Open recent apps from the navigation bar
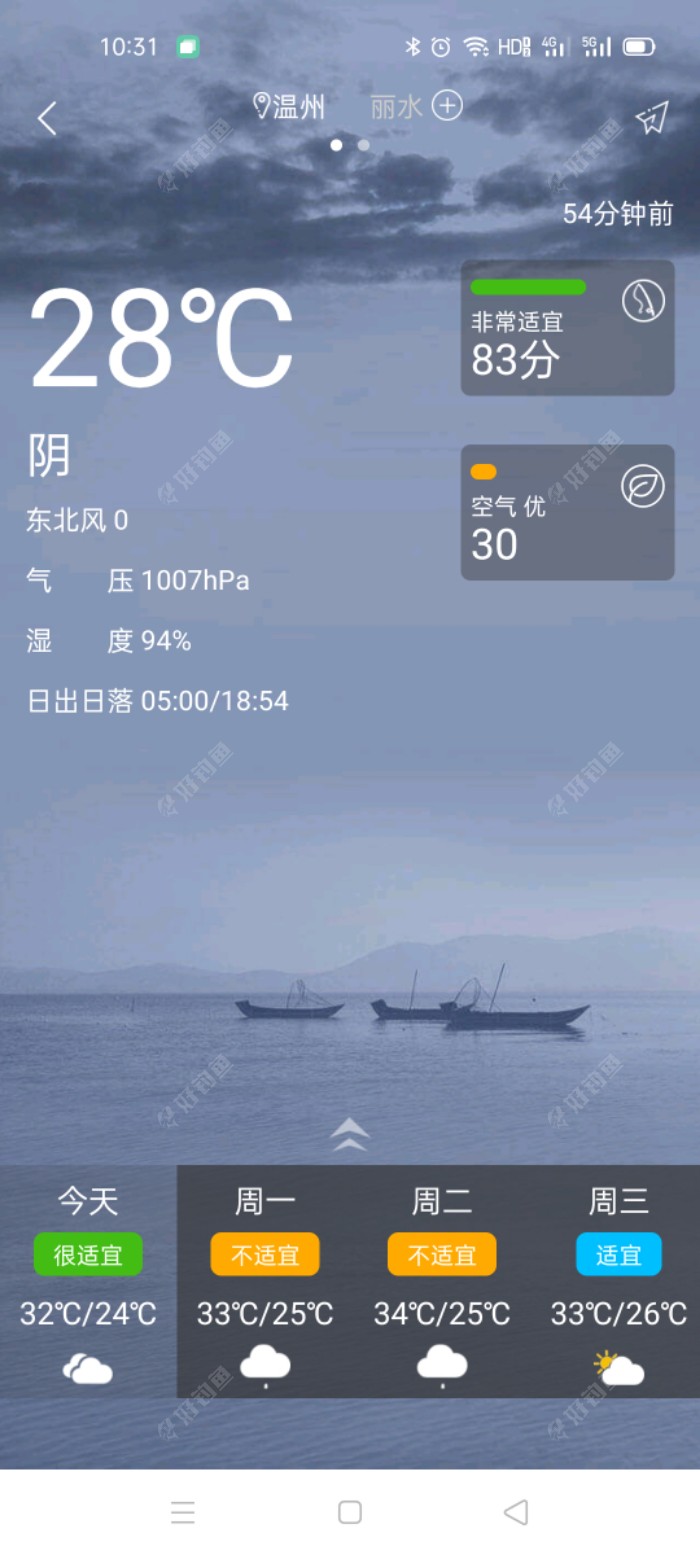This screenshot has width=700, height=1555. point(183,1512)
